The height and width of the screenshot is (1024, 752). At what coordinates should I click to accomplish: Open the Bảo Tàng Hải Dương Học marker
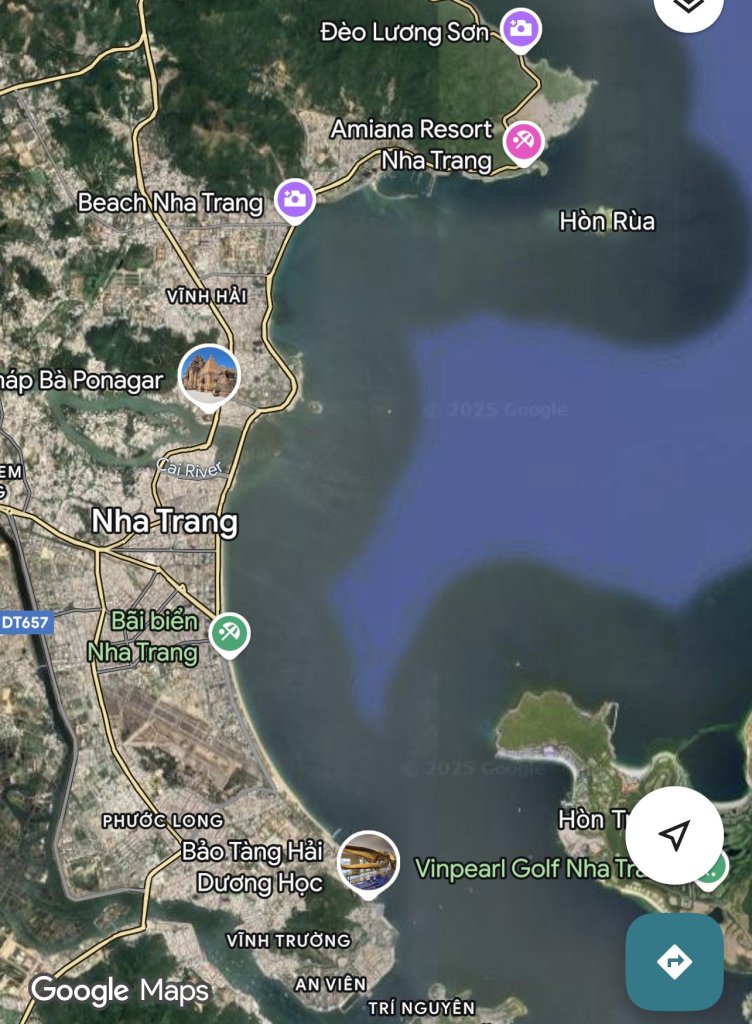[368, 861]
